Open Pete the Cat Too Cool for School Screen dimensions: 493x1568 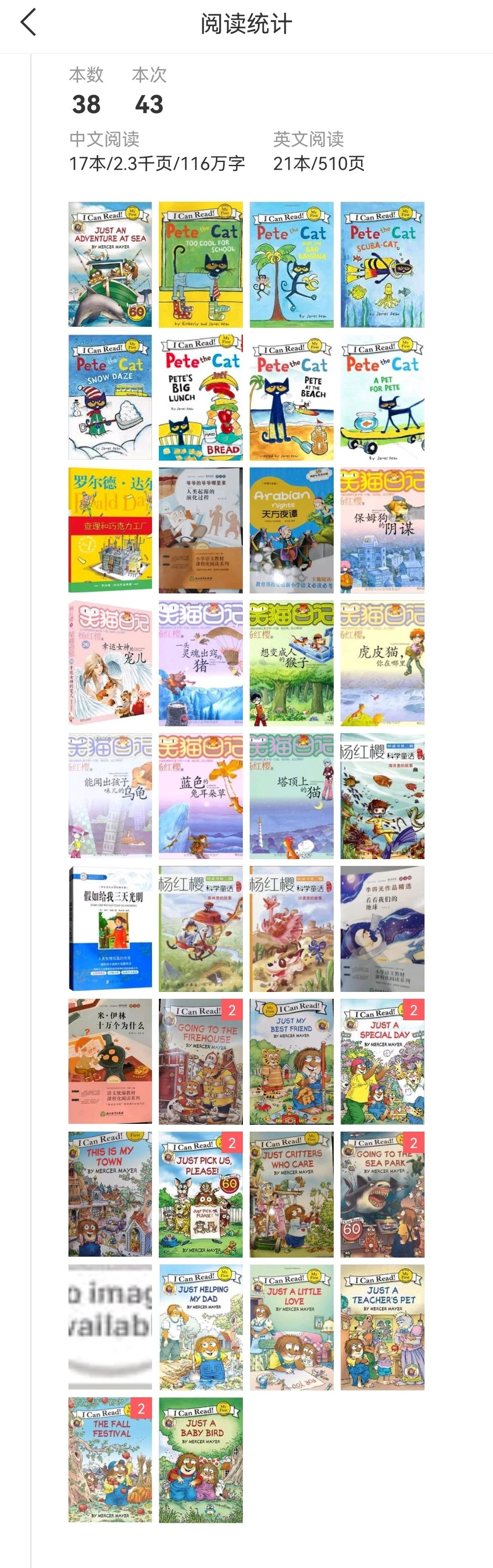tap(201, 265)
